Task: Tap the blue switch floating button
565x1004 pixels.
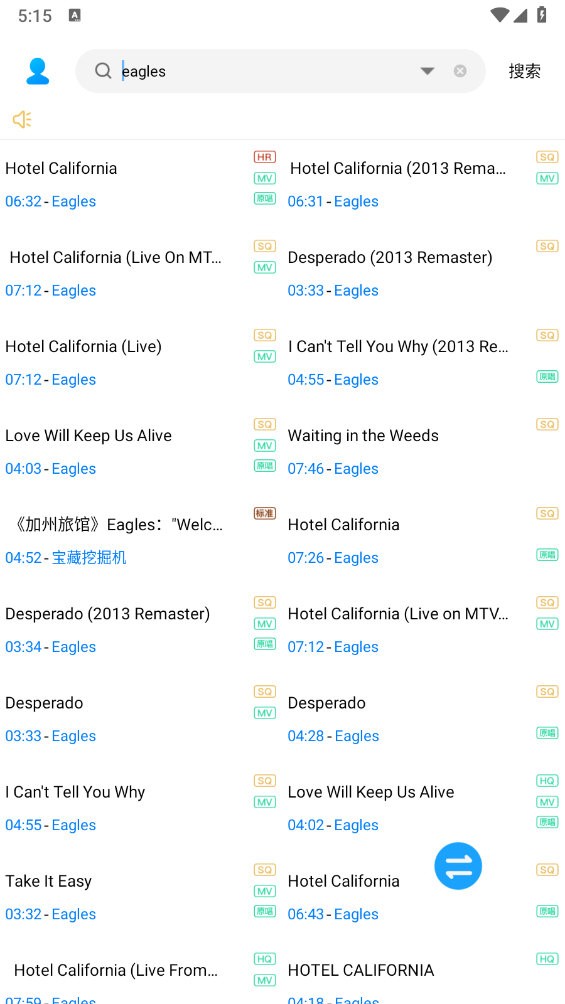Action: (x=458, y=866)
